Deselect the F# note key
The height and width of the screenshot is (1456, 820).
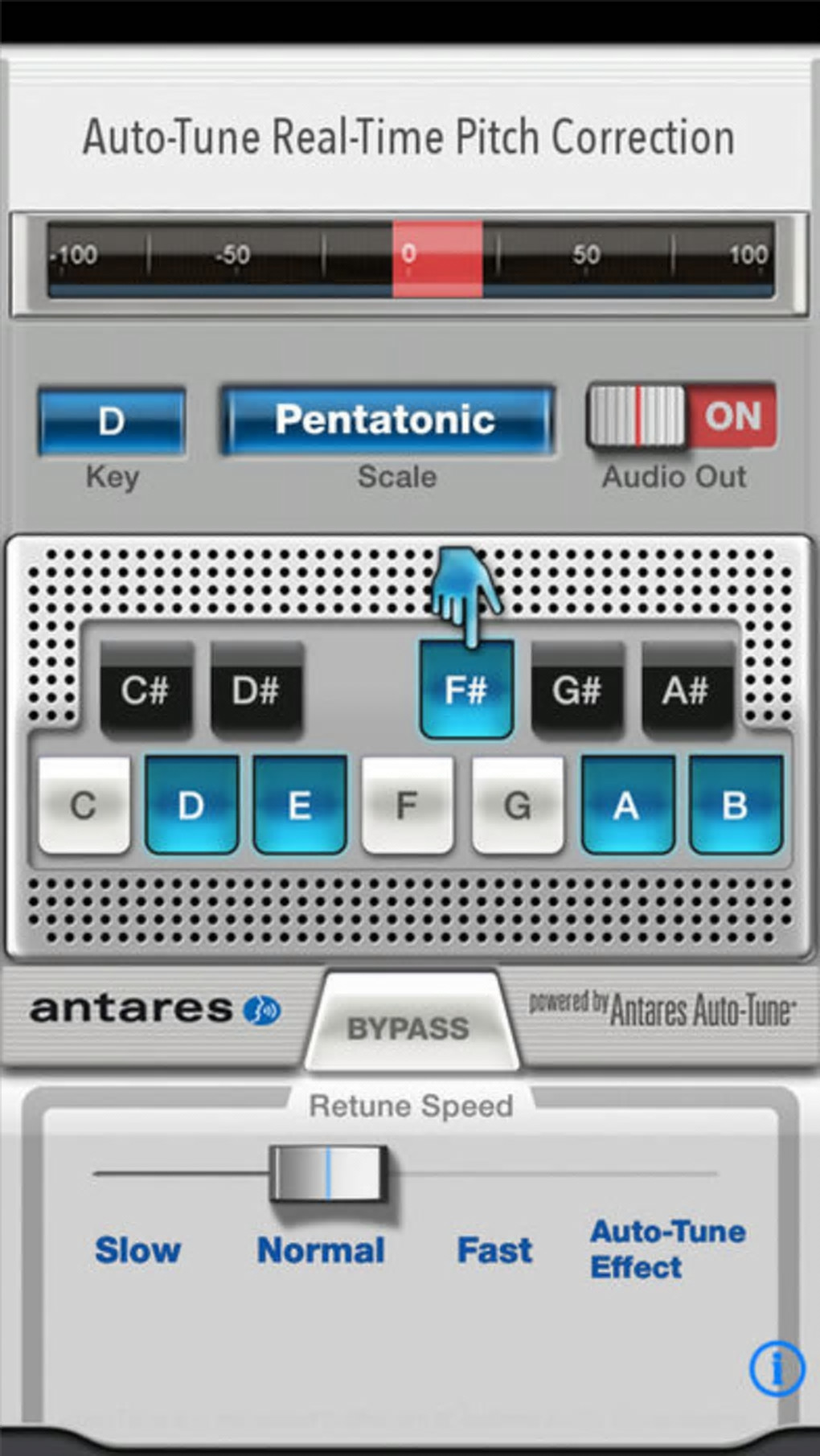tap(466, 689)
